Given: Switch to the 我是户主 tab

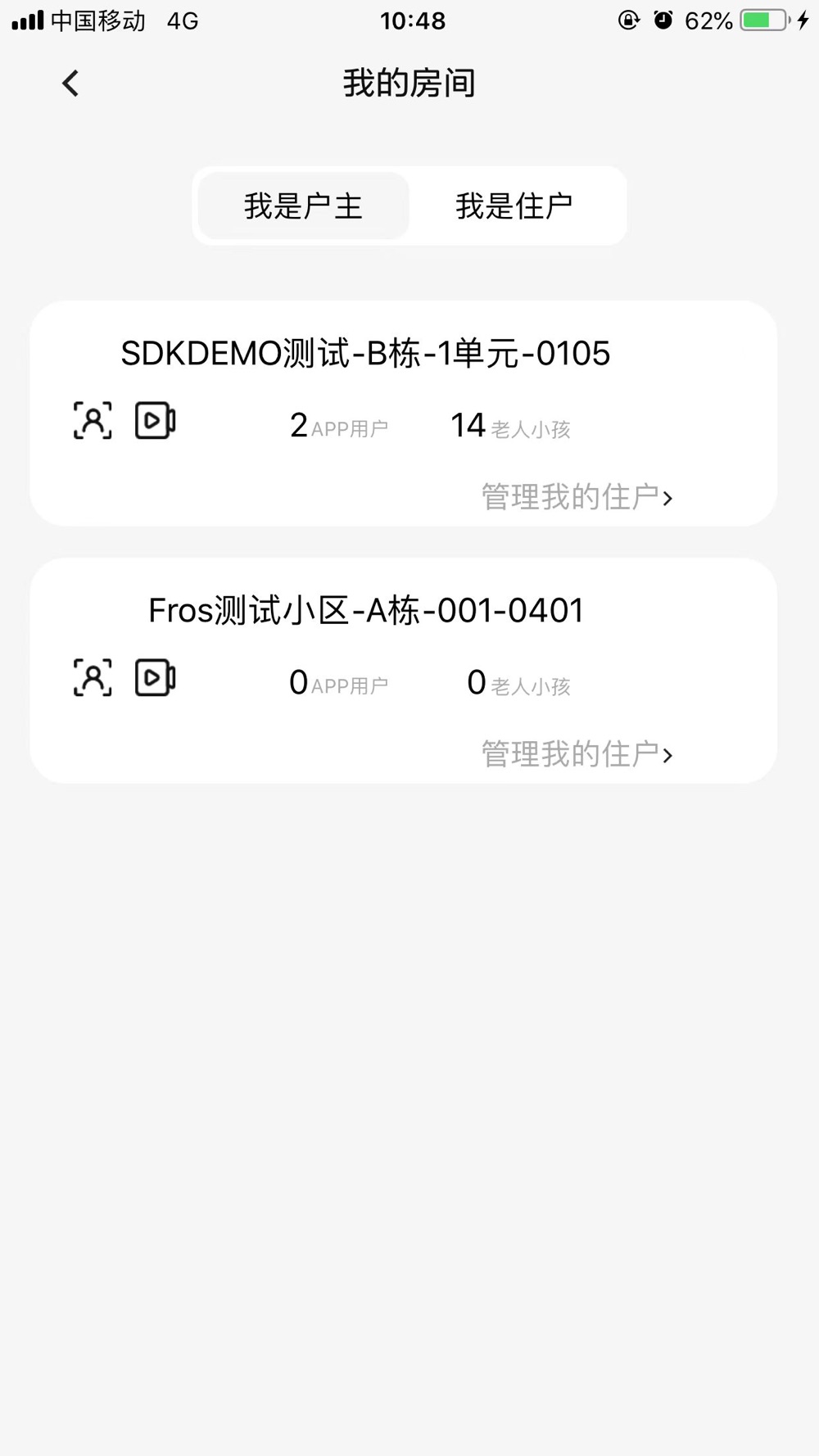Looking at the screenshot, I should 303,206.
